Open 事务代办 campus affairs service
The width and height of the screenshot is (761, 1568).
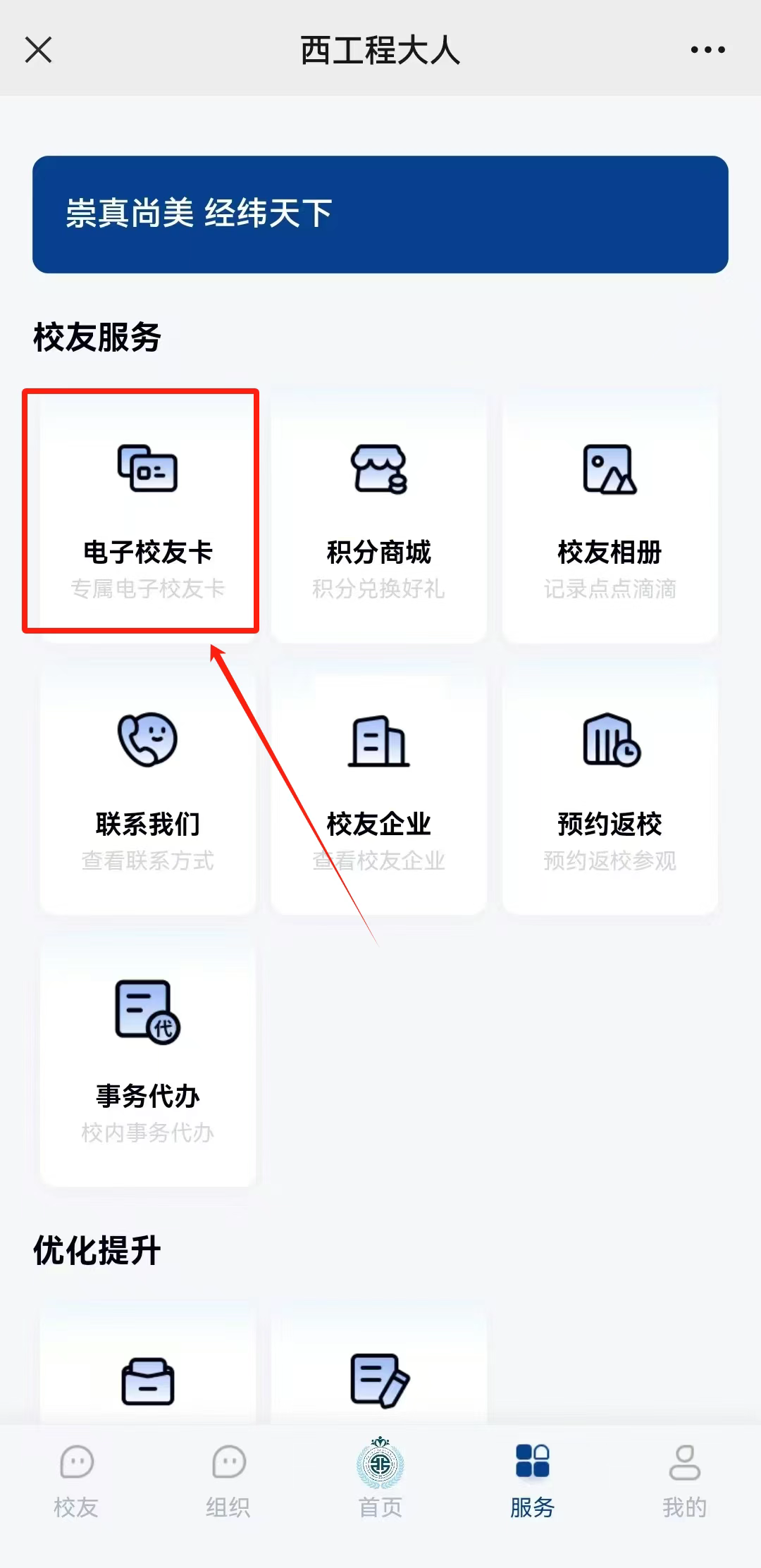pyautogui.click(x=147, y=1061)
